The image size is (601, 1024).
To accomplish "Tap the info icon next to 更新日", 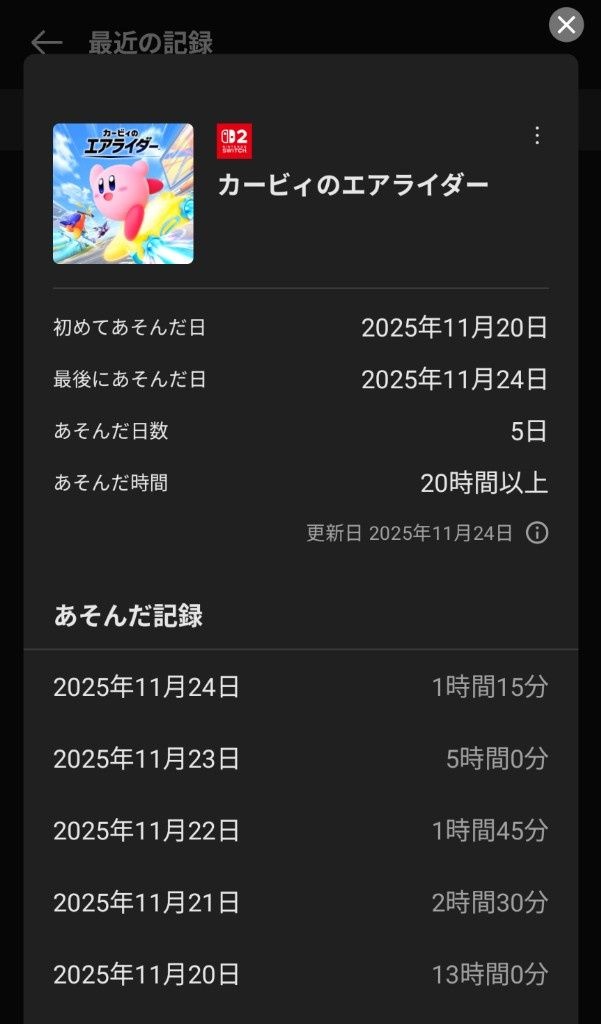I will click(x=537, y=533).
